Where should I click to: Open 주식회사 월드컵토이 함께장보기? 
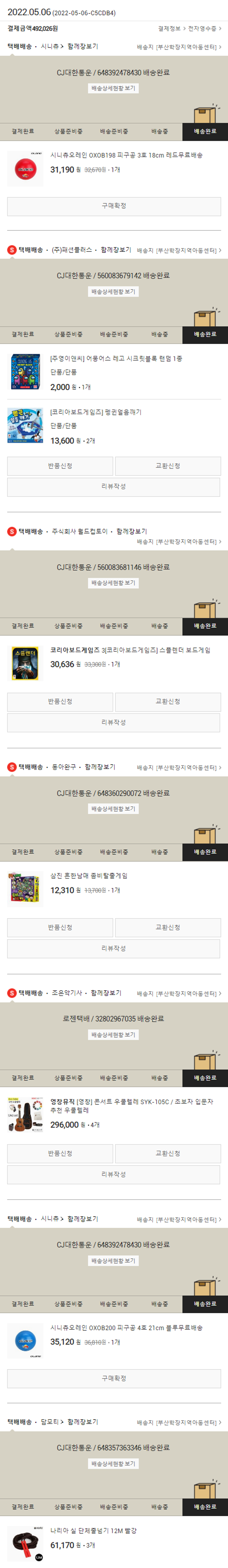coord(131,531)
